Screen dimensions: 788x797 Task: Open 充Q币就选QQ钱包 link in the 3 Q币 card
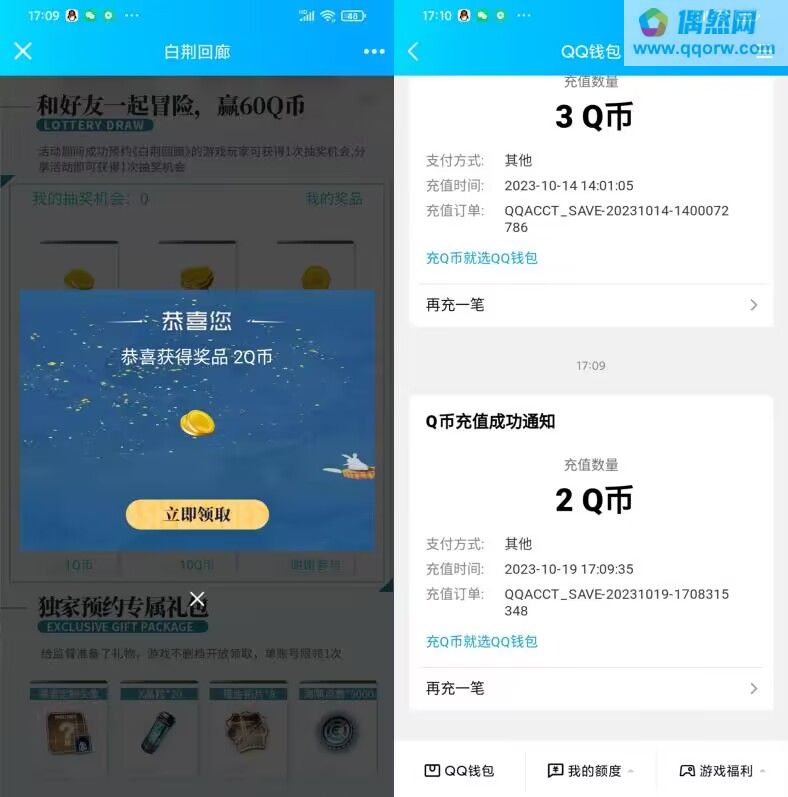pos(482,258)
